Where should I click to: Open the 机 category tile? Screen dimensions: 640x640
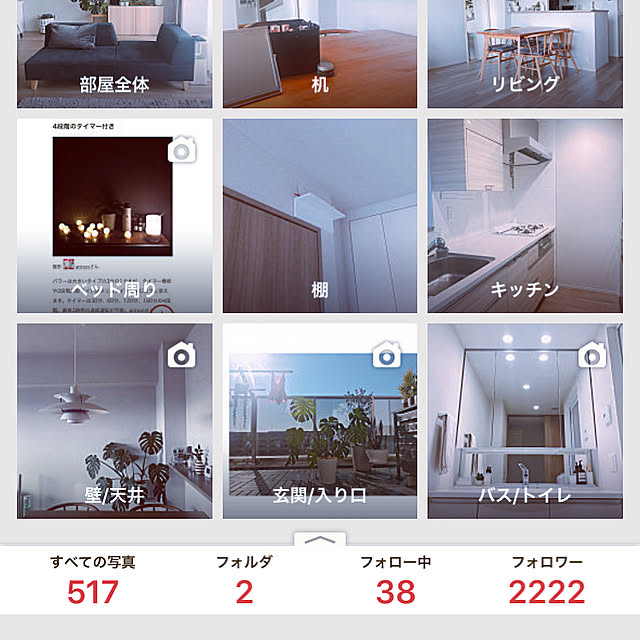[319, 54]
